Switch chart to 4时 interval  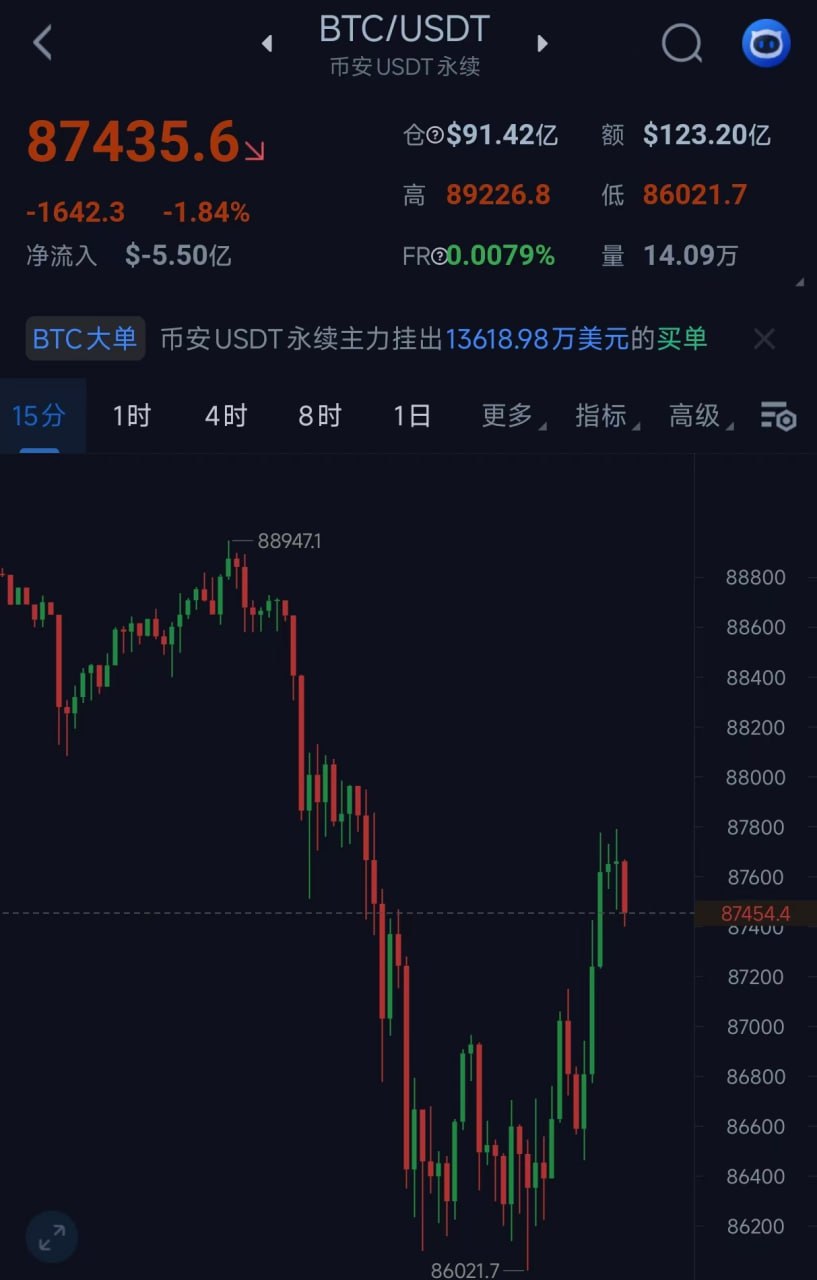click(225, 416)
